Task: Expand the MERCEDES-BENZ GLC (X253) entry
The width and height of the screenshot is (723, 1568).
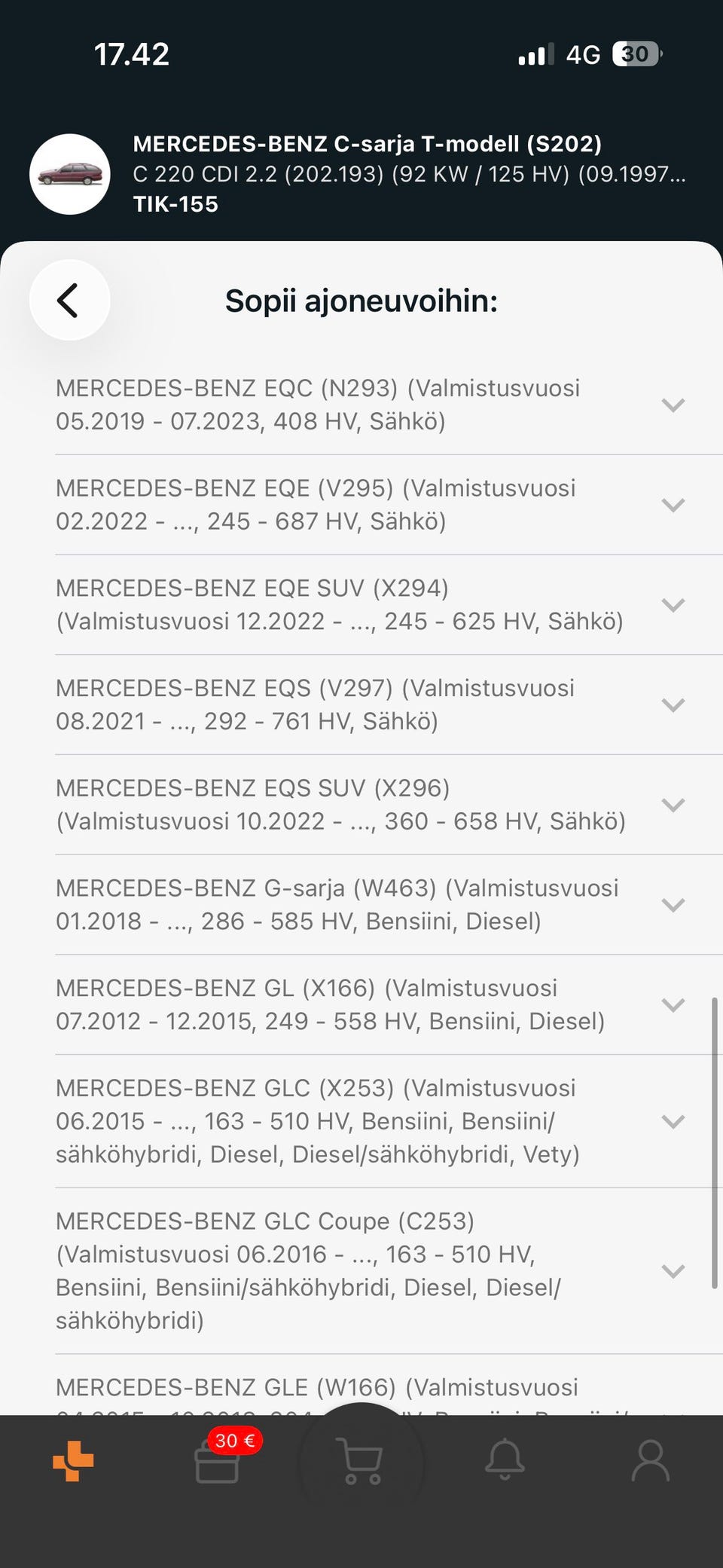Action: [672, 1121]
